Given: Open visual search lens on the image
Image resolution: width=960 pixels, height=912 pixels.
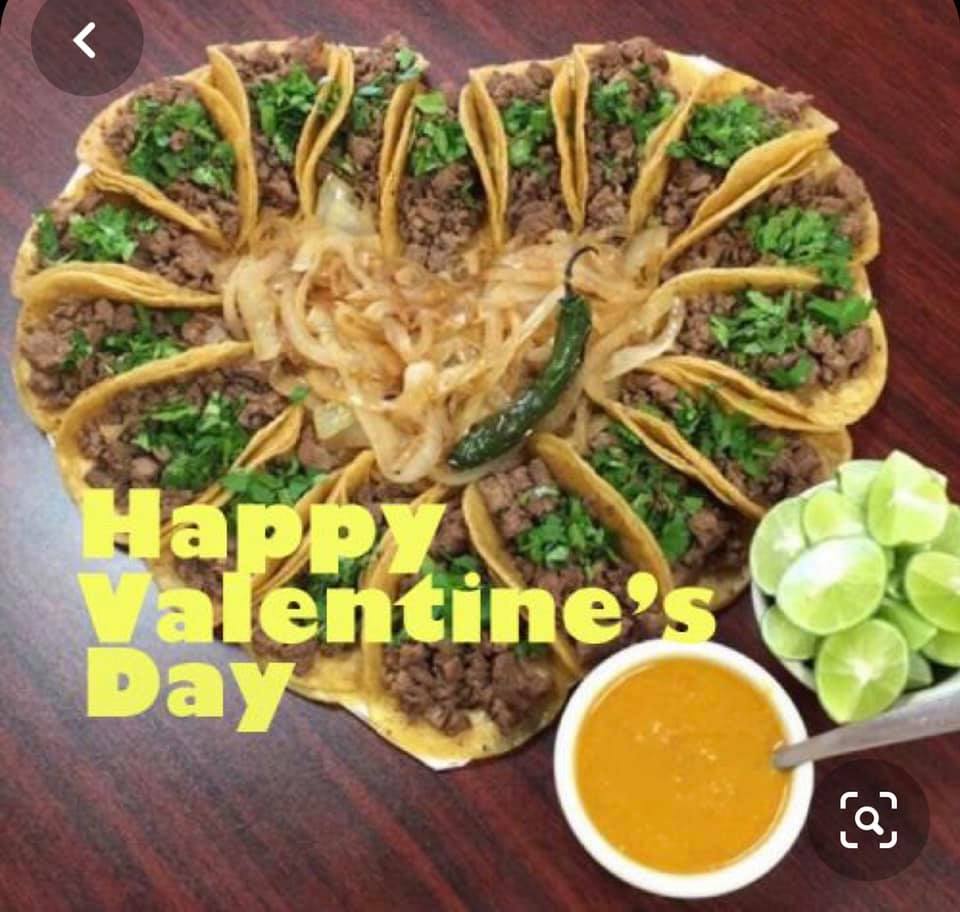Looking at the screenshot, I should pyautogui.click(x=868, y=819).
